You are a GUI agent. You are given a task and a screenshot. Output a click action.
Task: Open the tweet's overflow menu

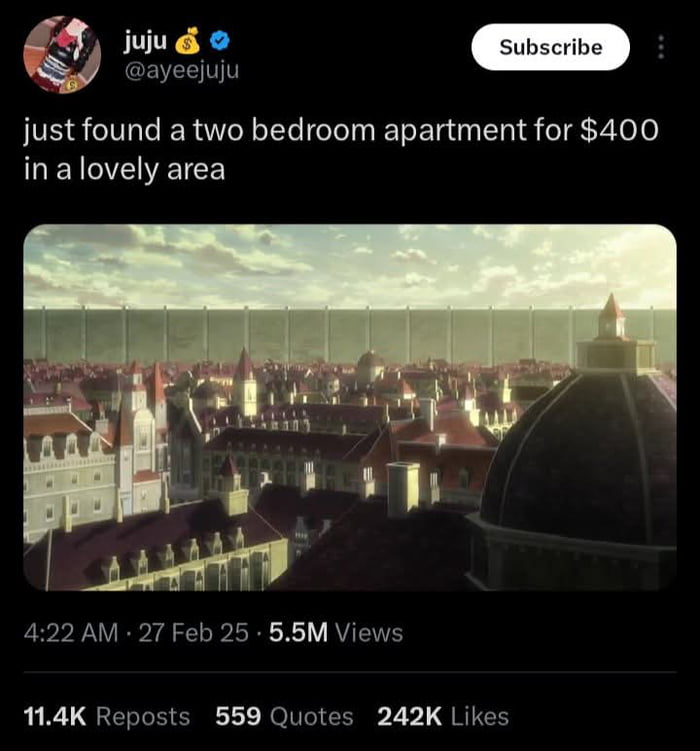click(660, 47)
